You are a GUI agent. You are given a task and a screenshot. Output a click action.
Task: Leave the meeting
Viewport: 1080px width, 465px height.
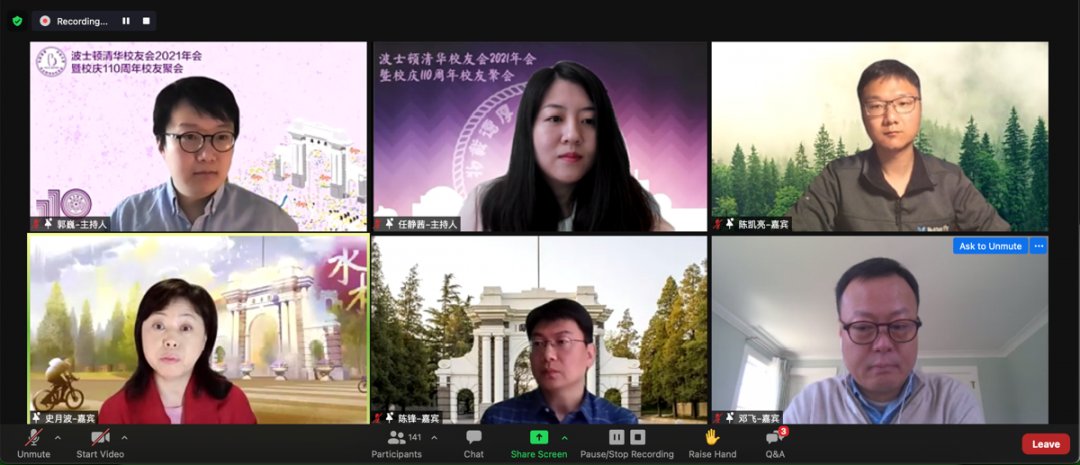point(1045,444)
